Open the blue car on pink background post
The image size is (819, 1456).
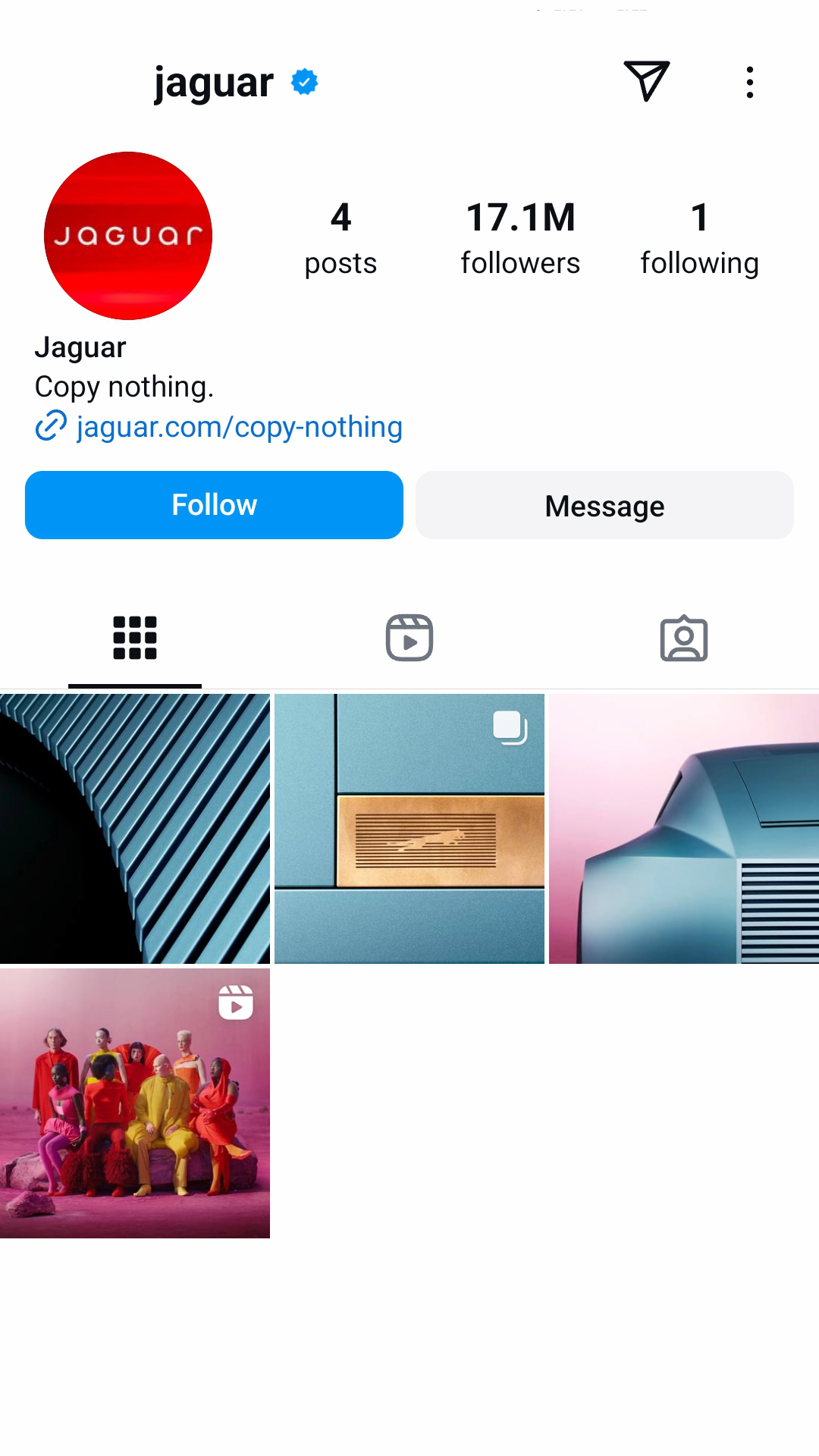[x=683, y=829]
